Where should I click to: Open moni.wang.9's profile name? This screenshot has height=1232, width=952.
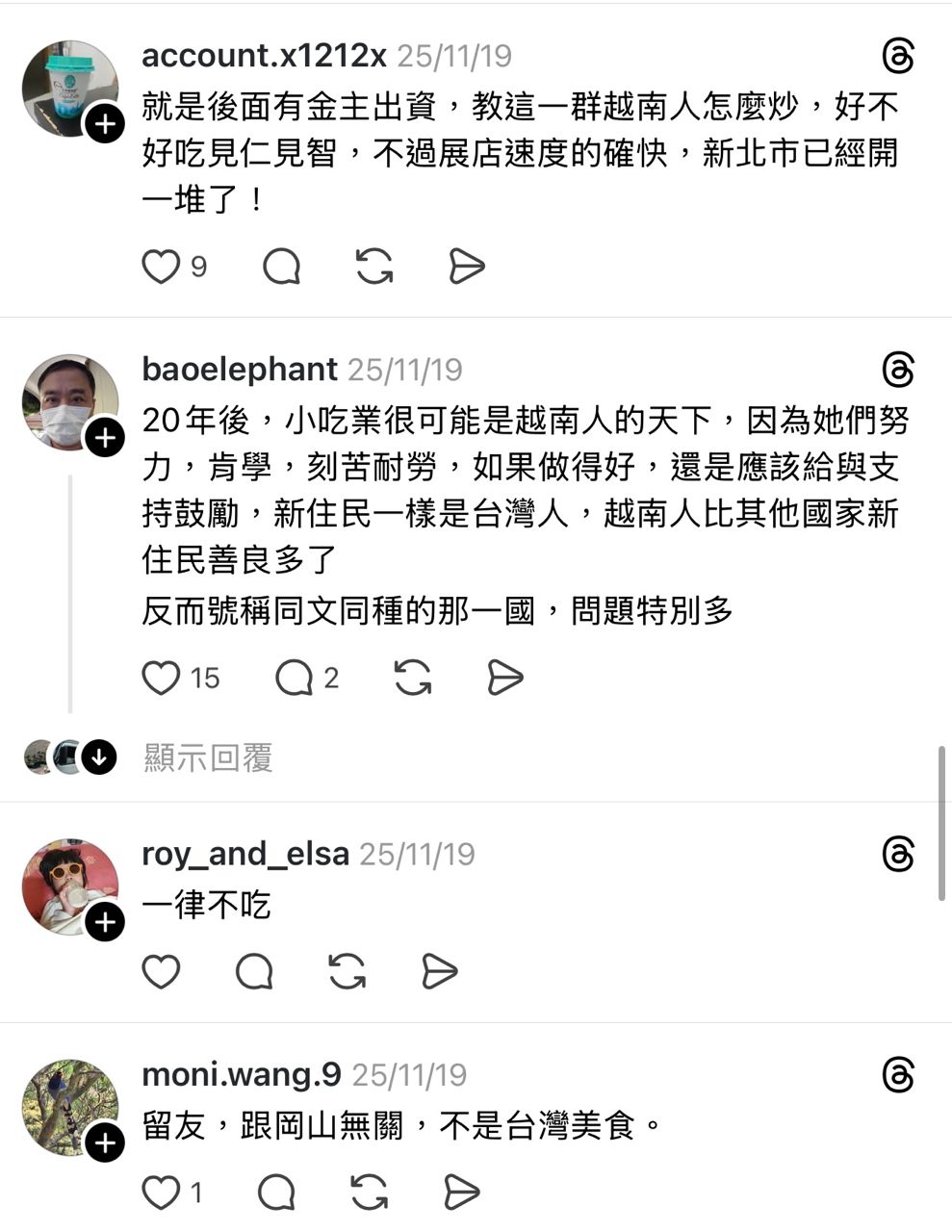pyautogui.click(x=241, y=1075)
